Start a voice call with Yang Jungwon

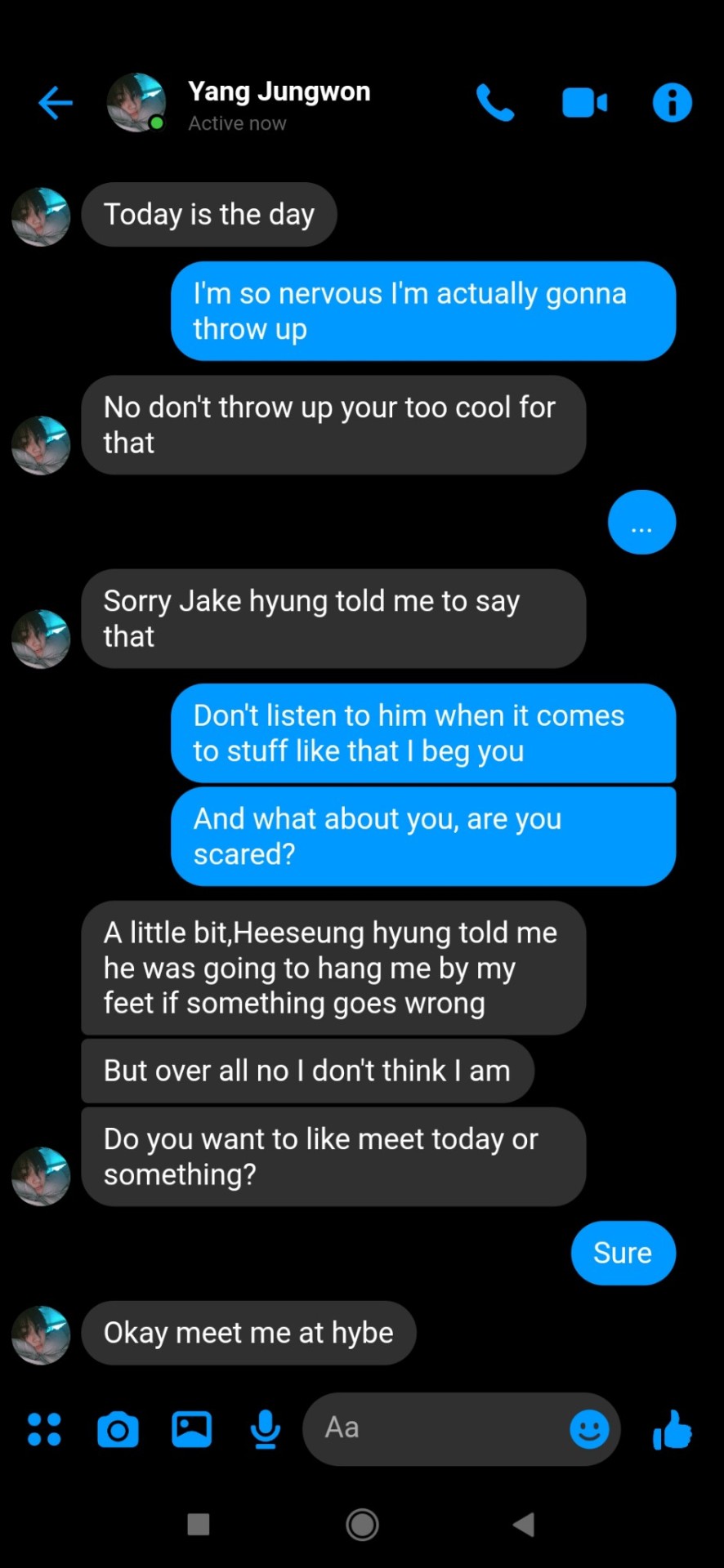[x=495, y=103]
